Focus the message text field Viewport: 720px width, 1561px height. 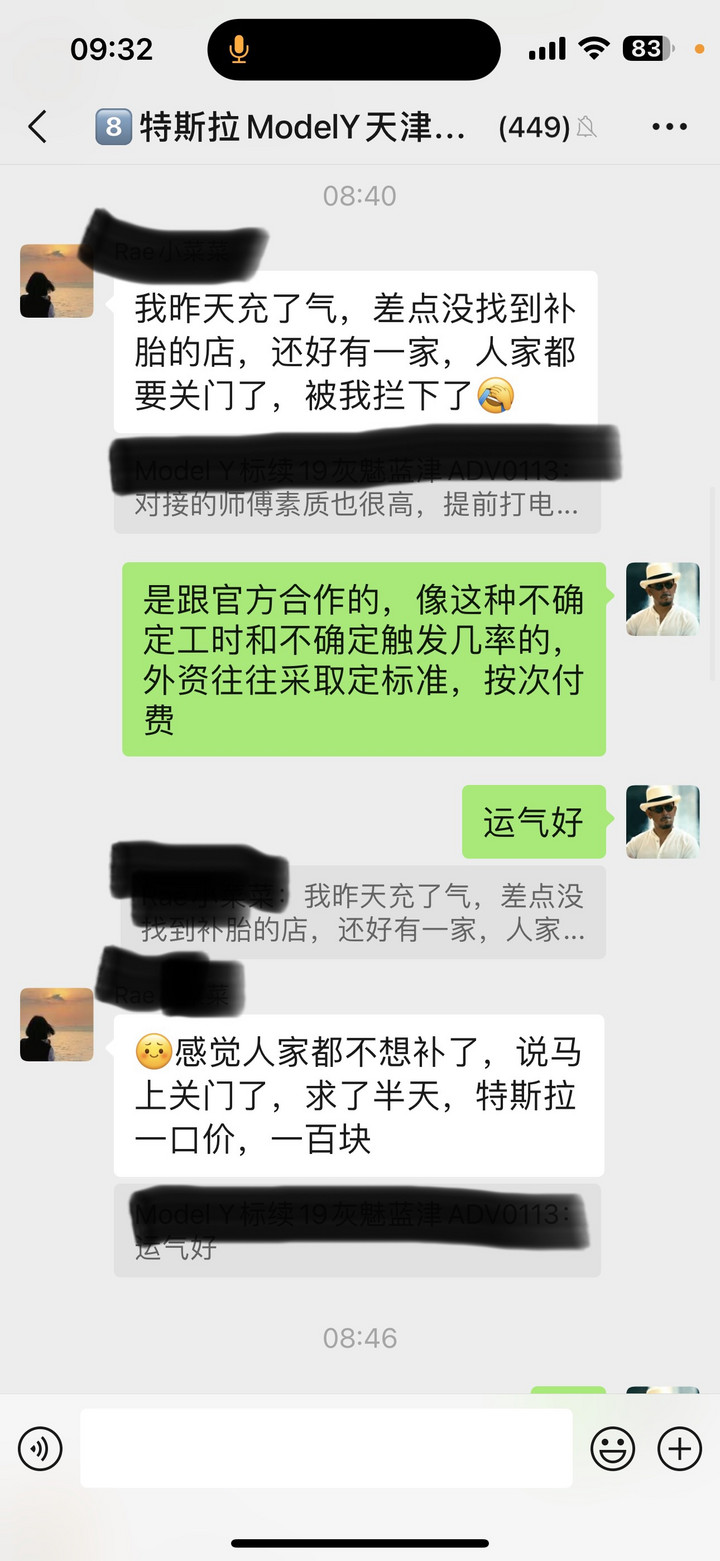click(326, 1448)
